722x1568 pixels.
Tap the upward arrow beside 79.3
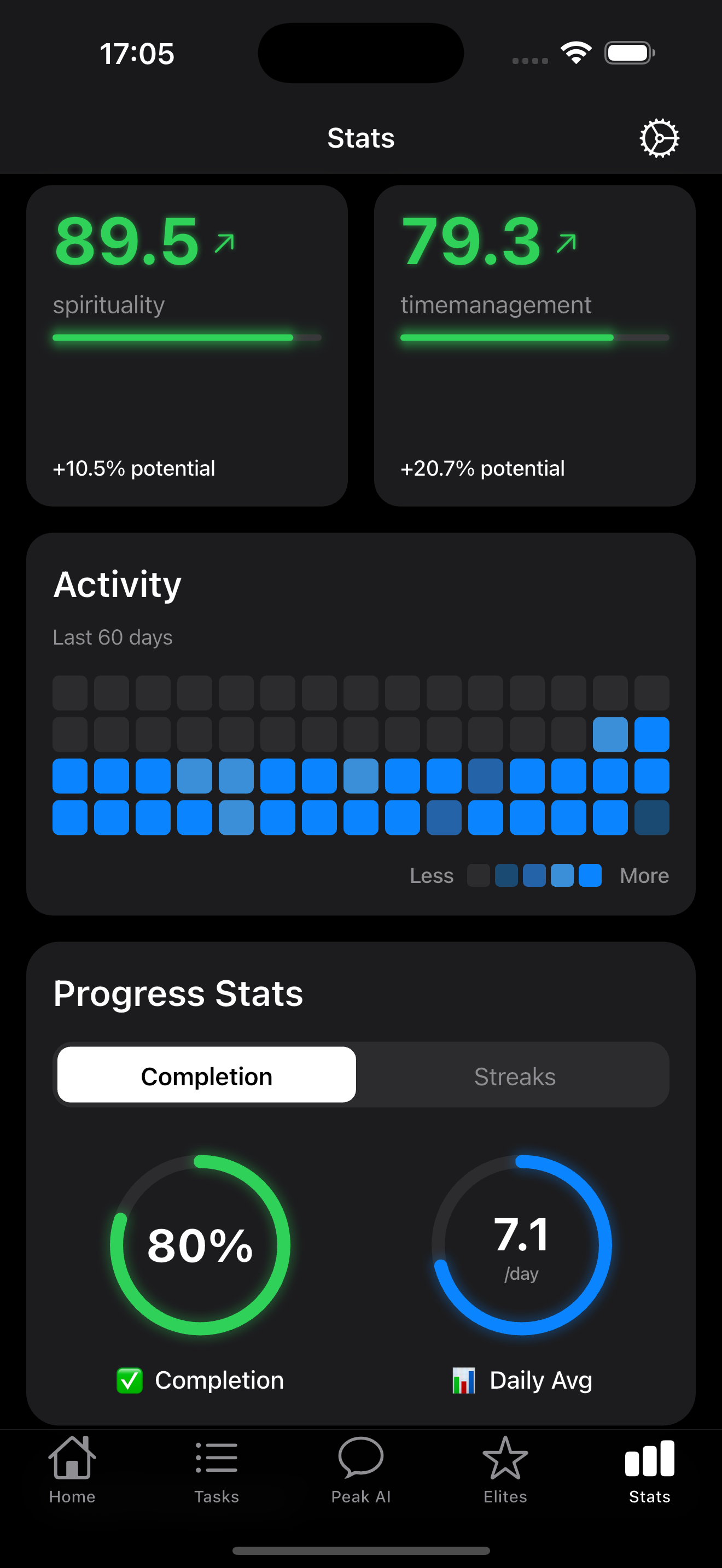coord(567,242)
